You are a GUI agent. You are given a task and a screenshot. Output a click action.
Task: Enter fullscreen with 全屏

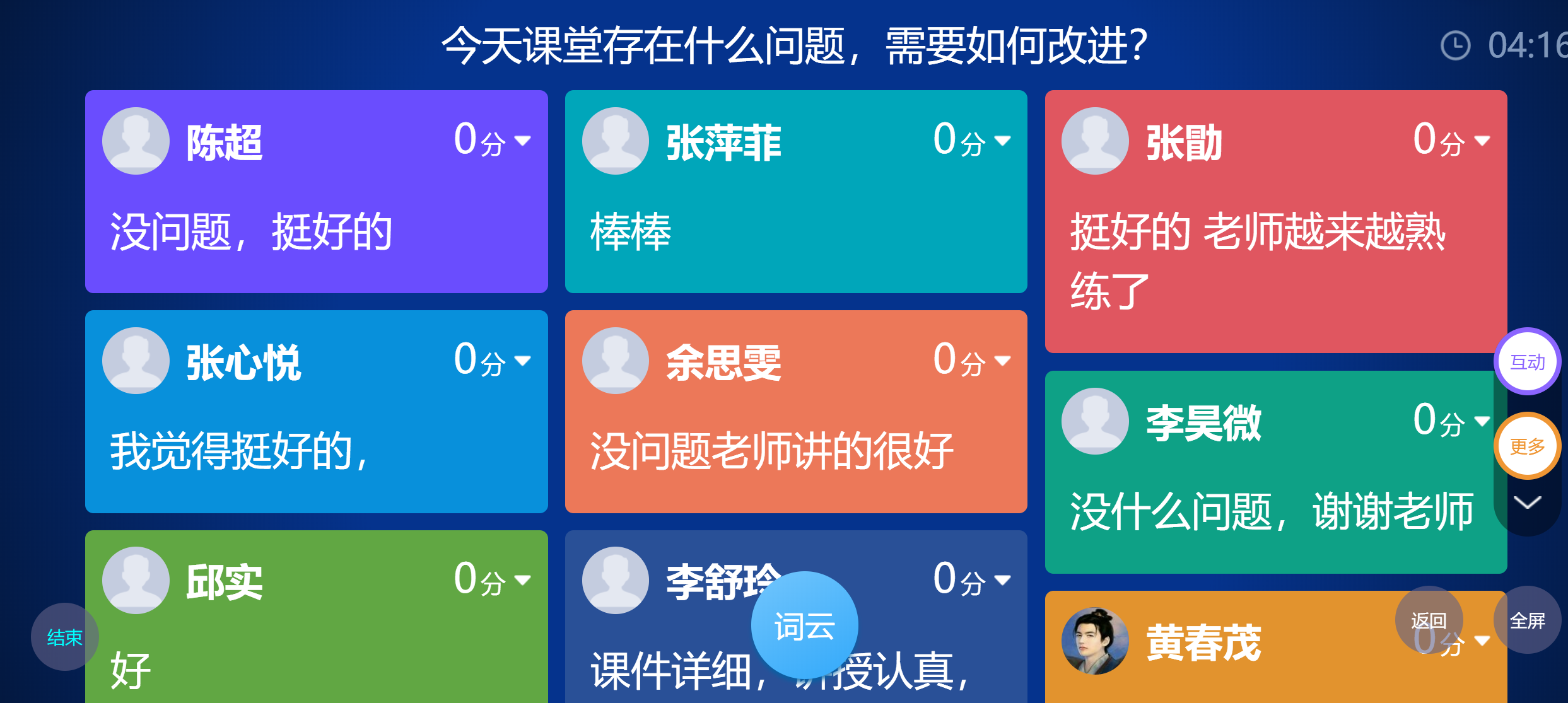pos(1527,620)
